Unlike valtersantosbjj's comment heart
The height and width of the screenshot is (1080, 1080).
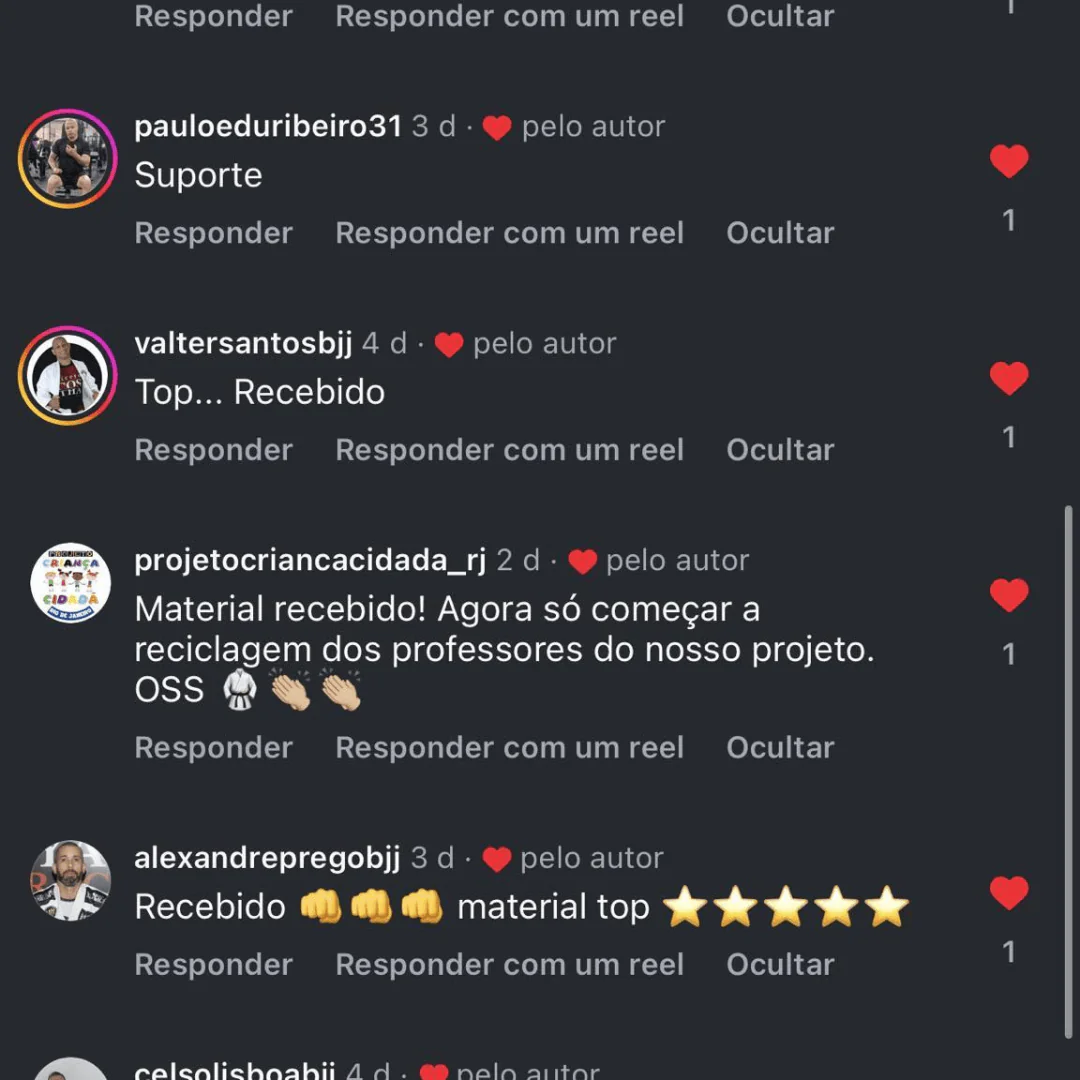[x=1008, y=378]
